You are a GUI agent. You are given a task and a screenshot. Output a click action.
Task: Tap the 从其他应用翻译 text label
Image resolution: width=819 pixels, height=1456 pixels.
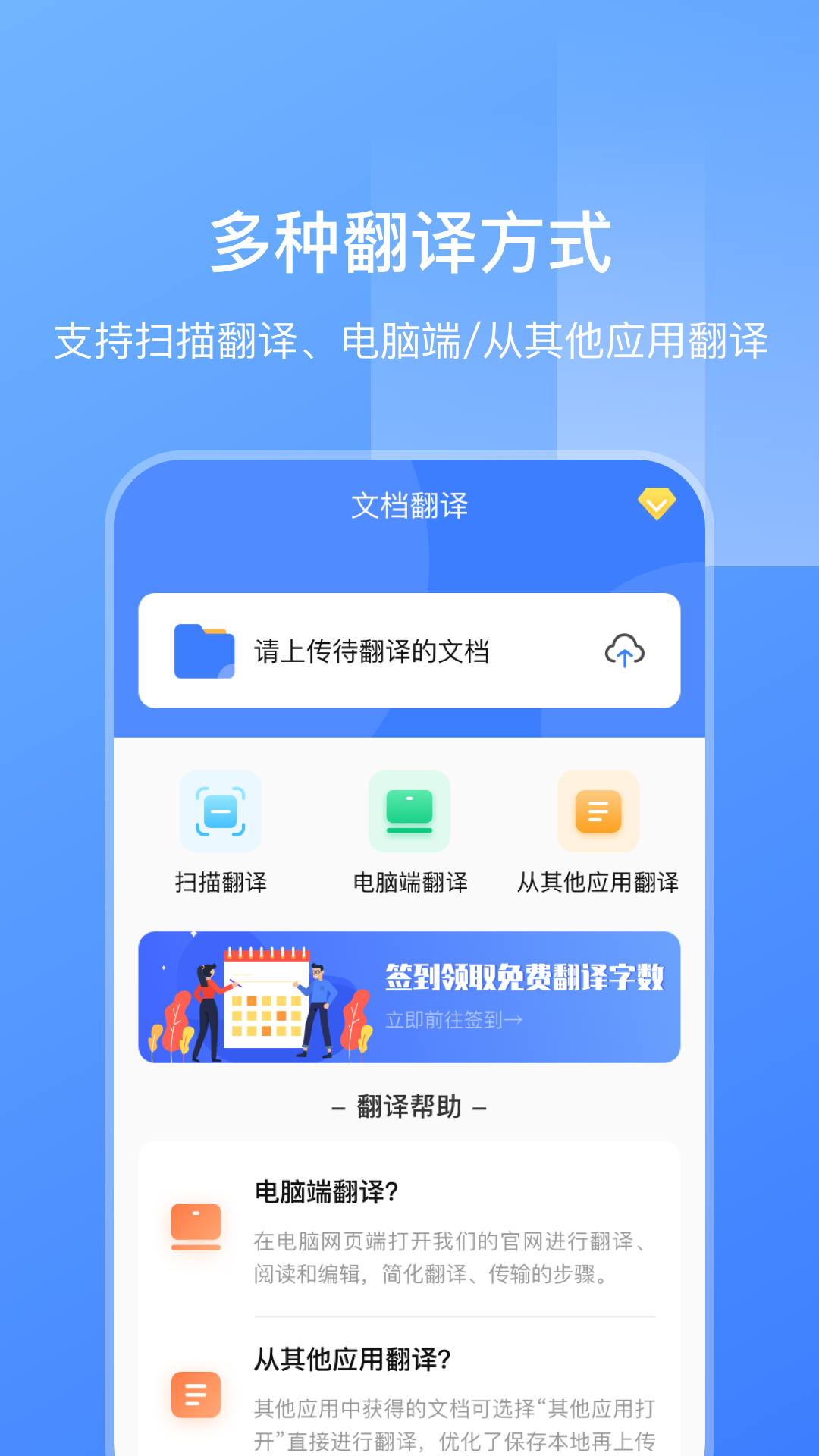pos(598,882)
